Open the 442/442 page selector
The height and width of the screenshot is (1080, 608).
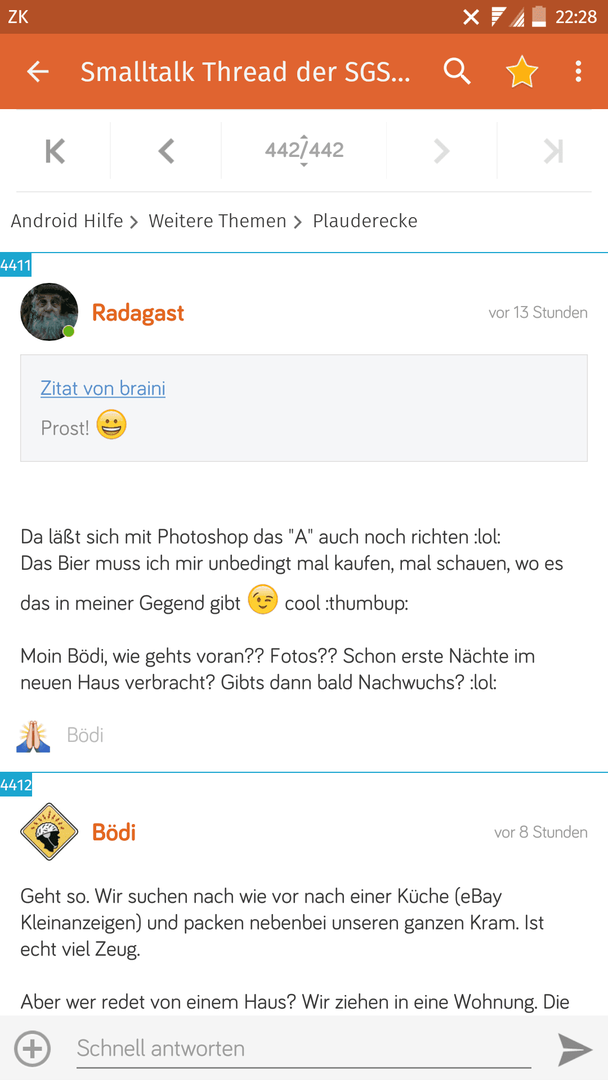click(x=304, y=151)
